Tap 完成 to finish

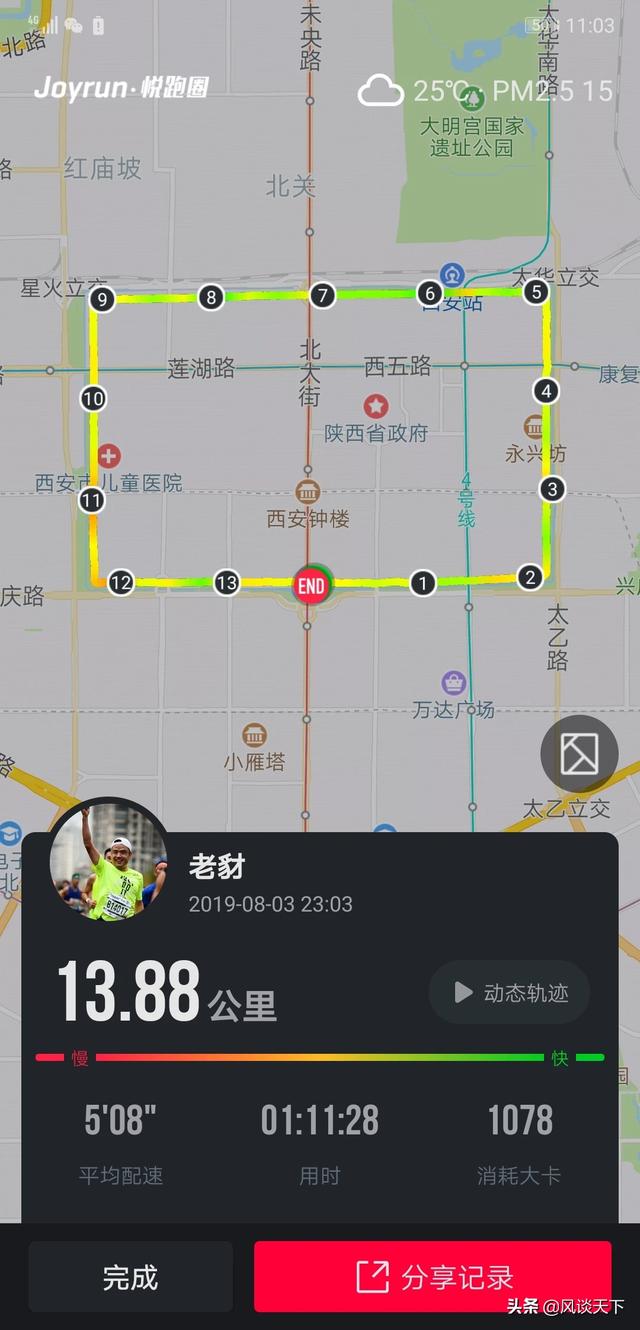[130, 1277]
